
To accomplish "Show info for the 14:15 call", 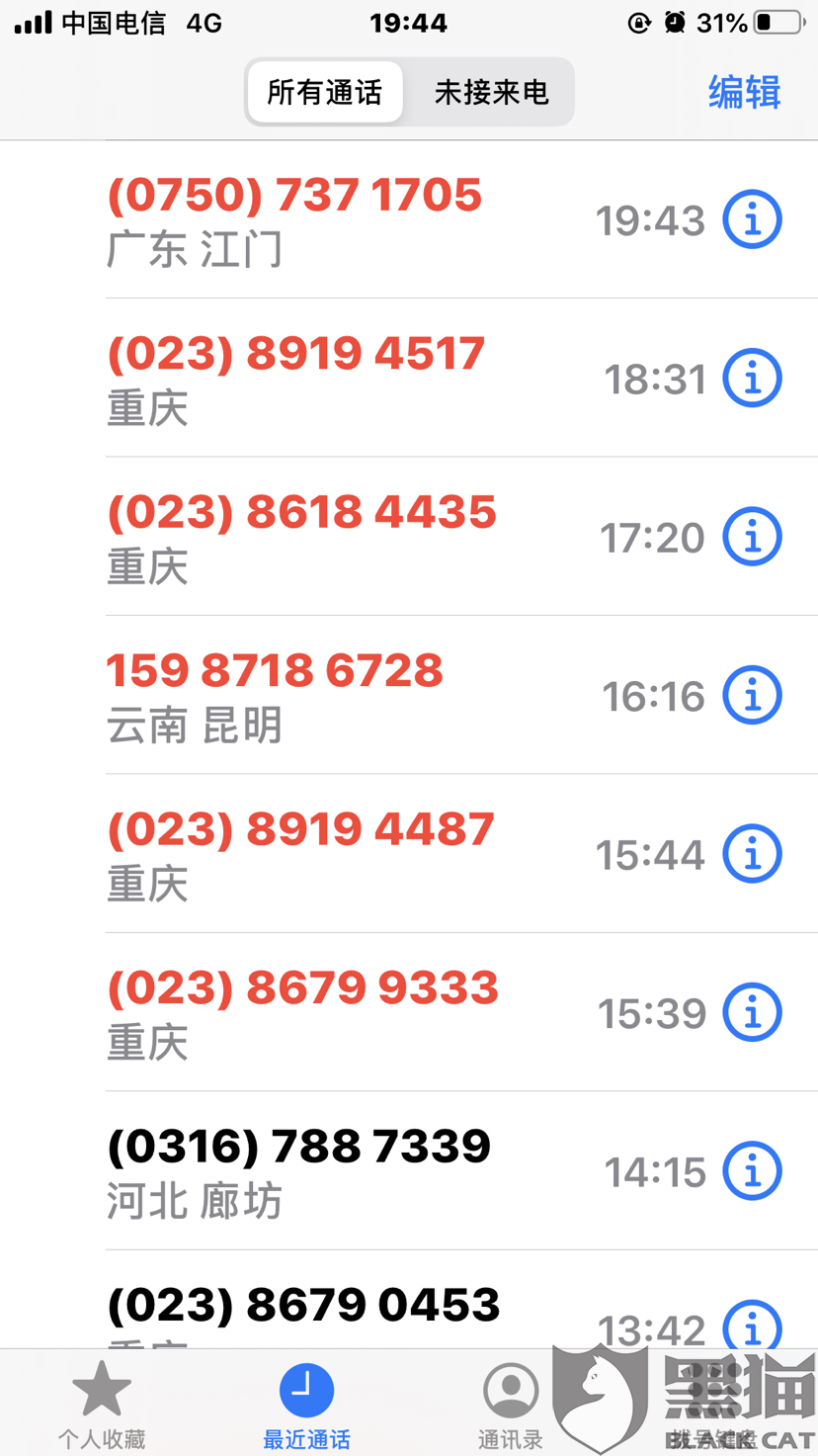I will point(752,1170).
